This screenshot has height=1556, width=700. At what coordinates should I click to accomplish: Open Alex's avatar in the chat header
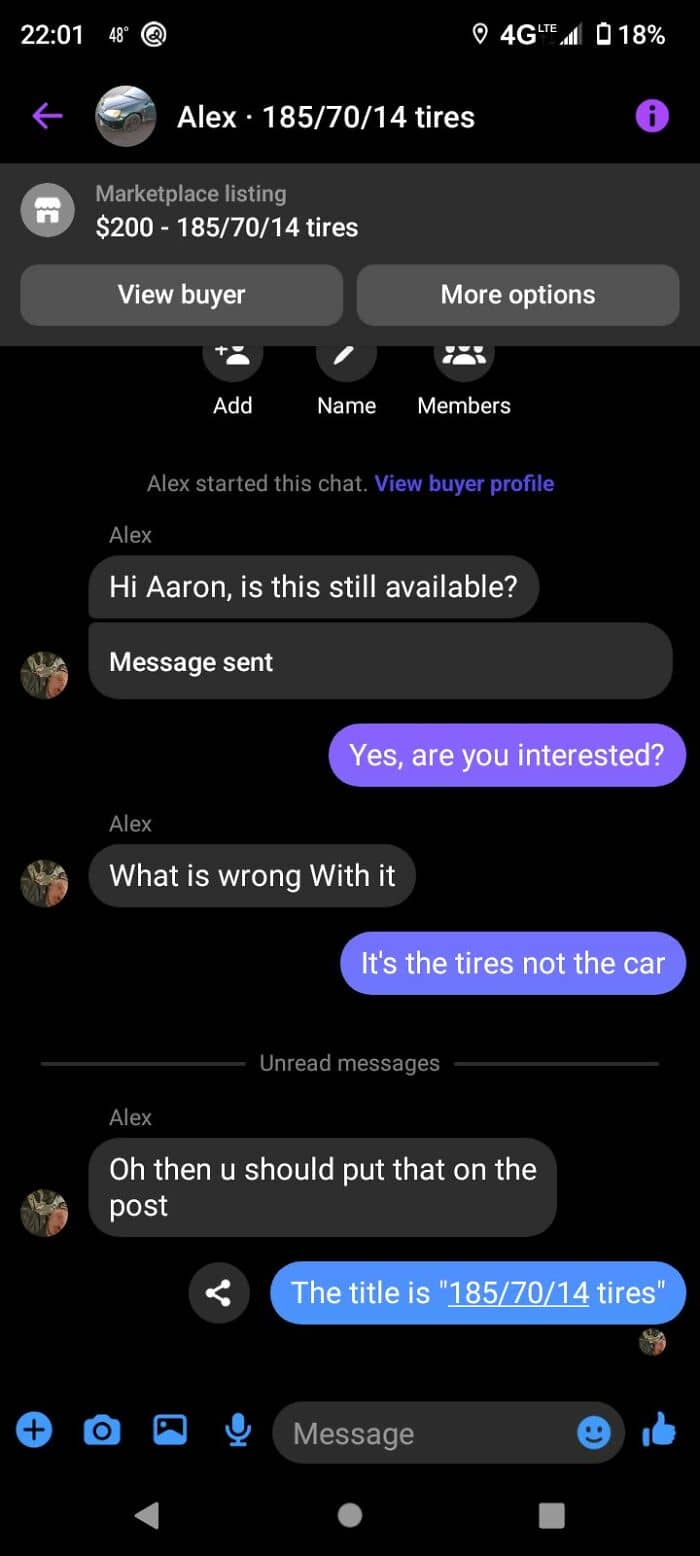point(125,117)
